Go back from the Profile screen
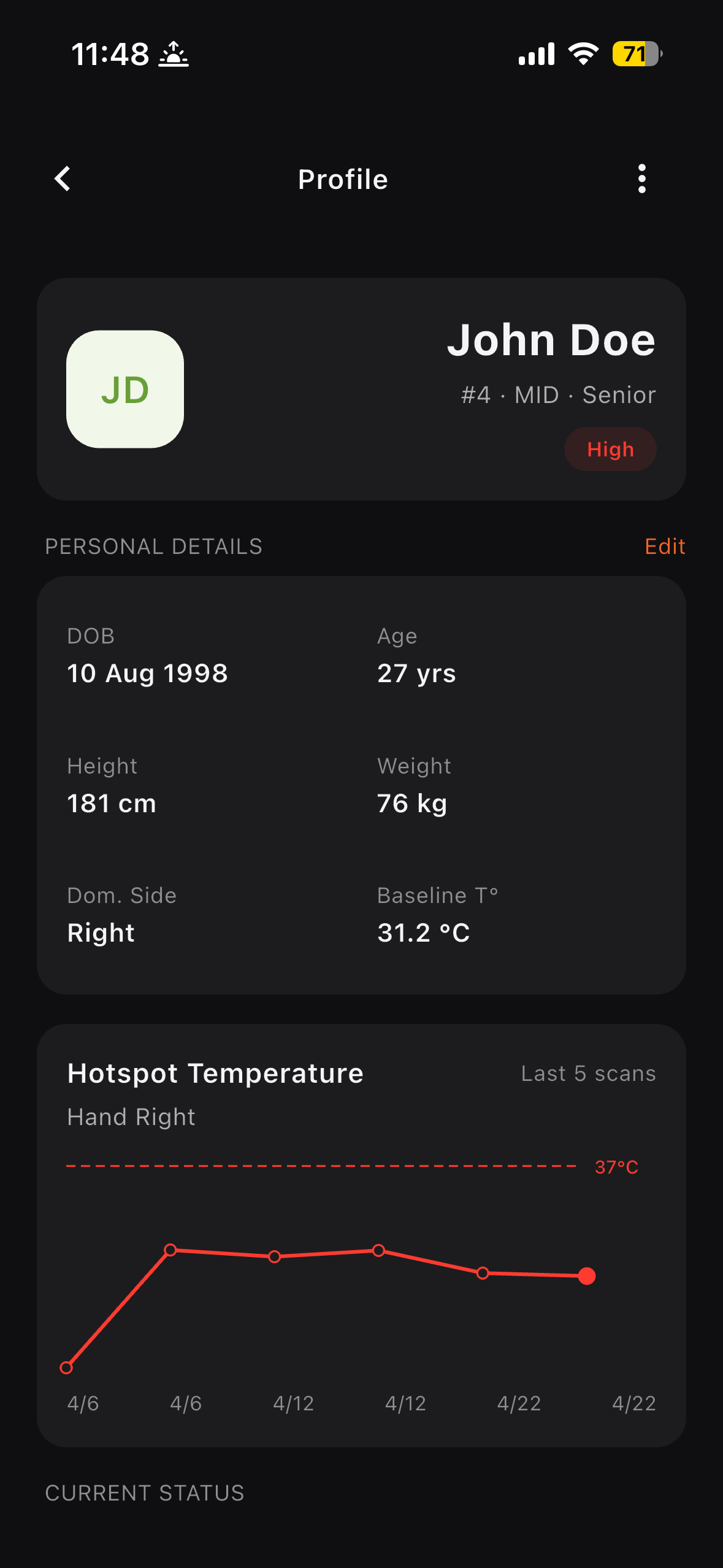The image size is (723, 1568). tap(63, 179)
